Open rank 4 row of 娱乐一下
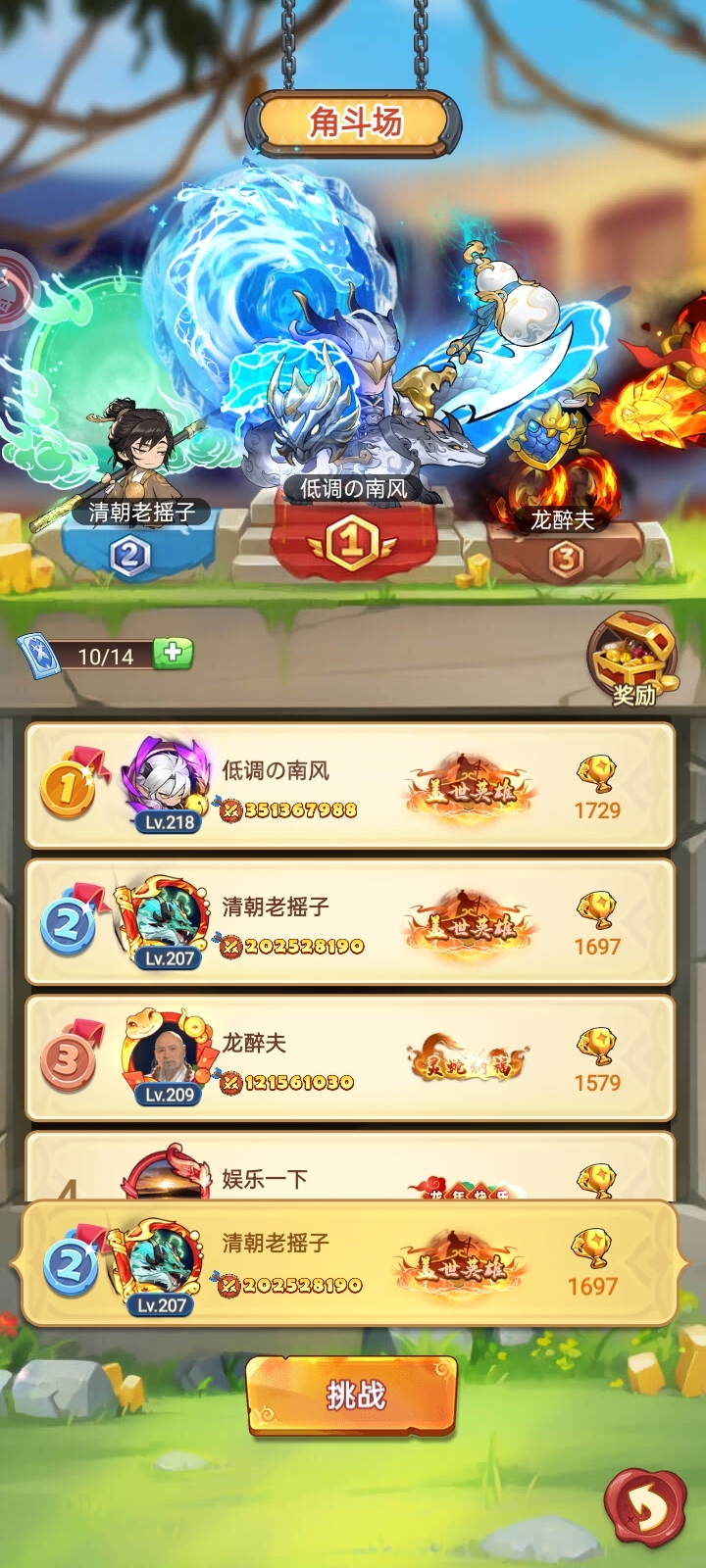 (x=350, y=1166)
